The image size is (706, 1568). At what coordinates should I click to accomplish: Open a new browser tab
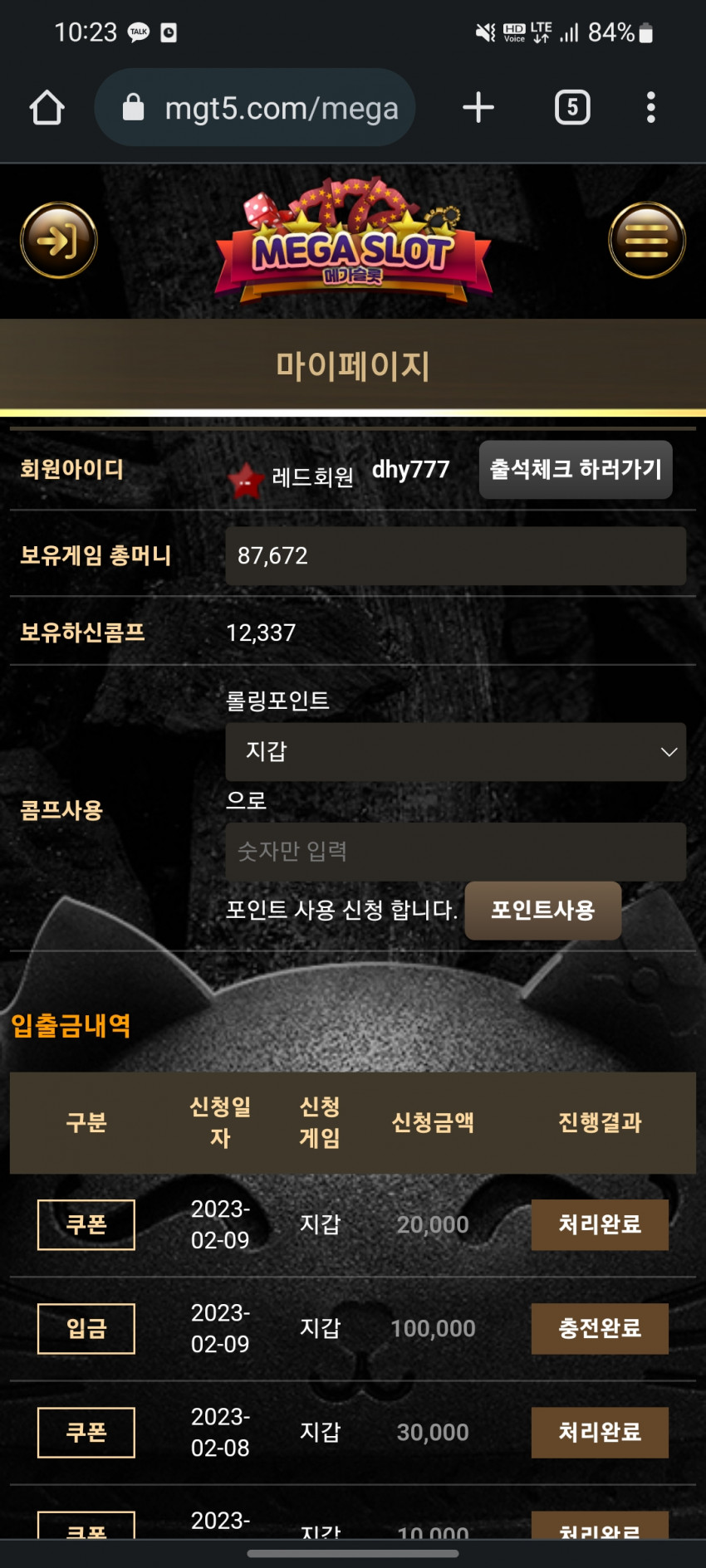(478, 108)
